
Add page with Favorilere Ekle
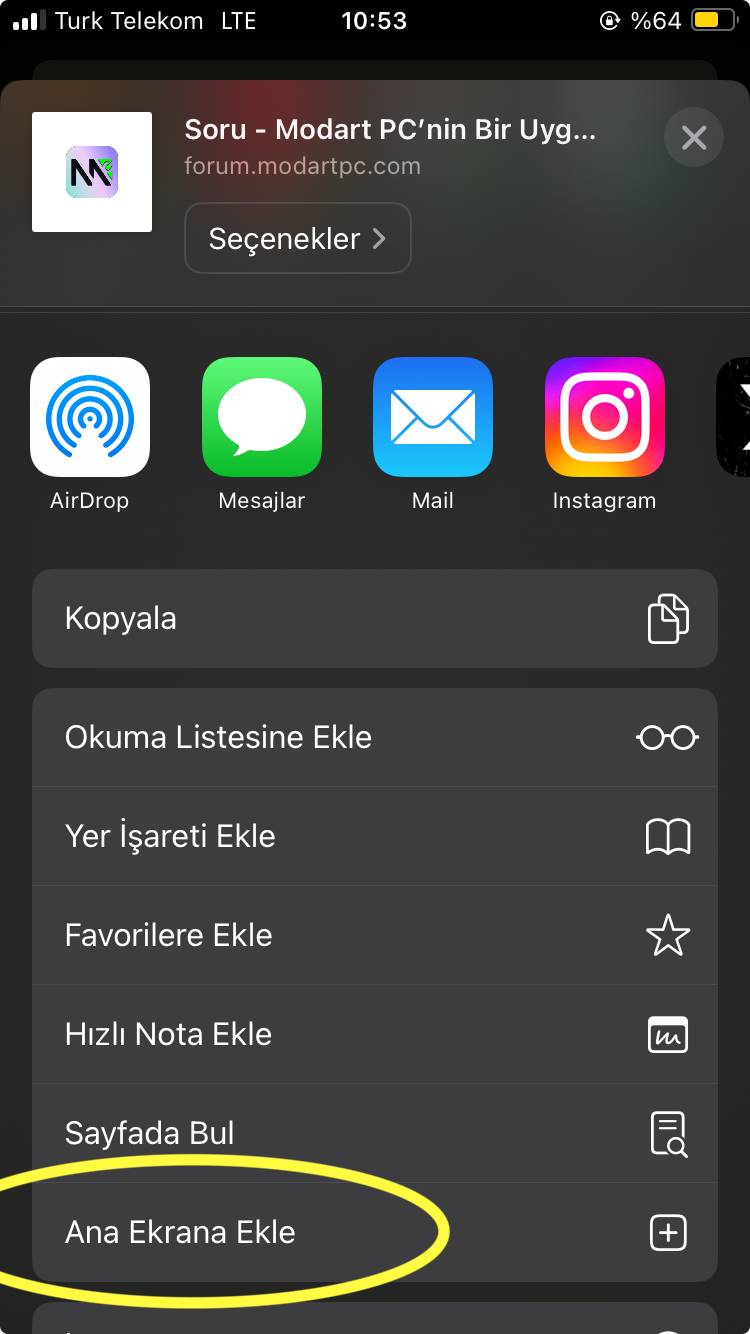[x=374, y=935]
